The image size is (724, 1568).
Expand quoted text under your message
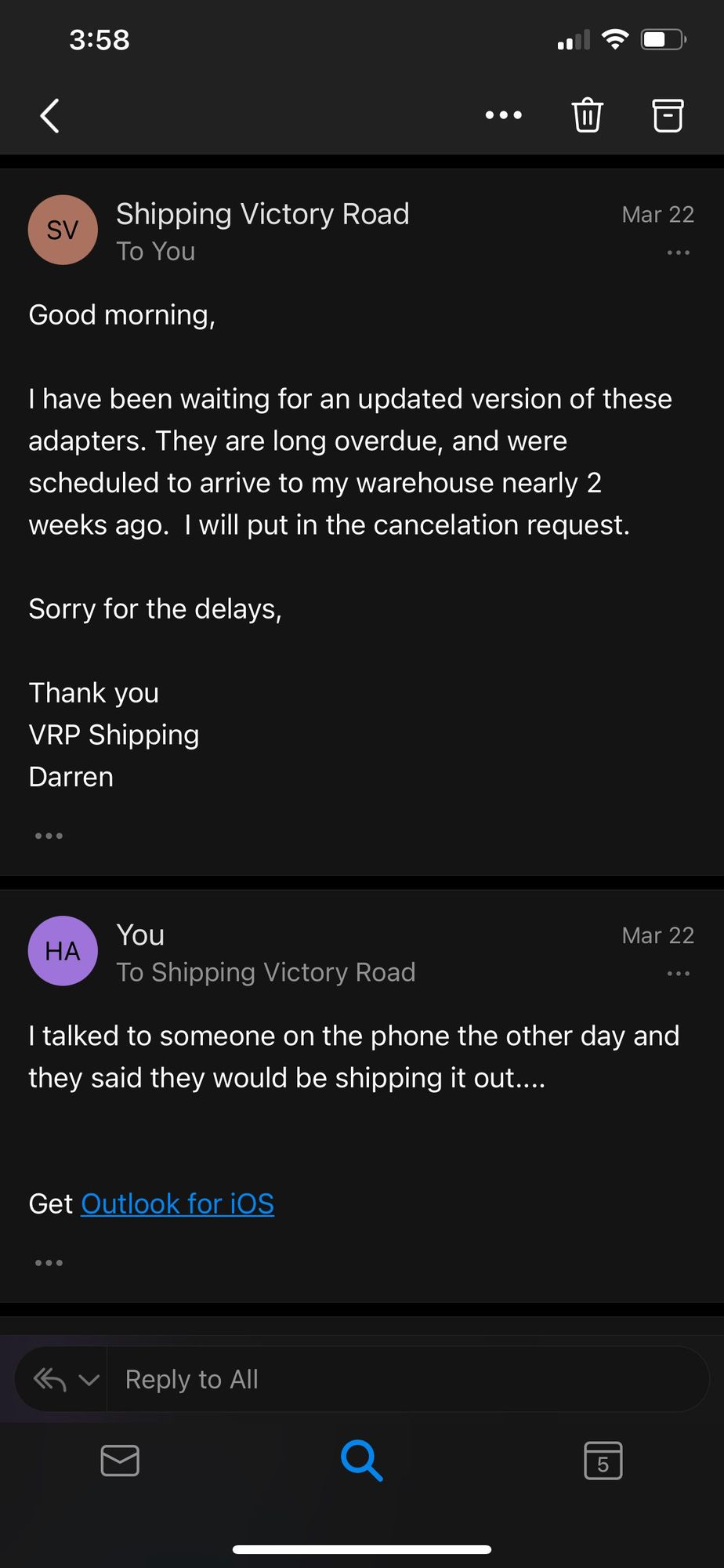(49, 1263)
